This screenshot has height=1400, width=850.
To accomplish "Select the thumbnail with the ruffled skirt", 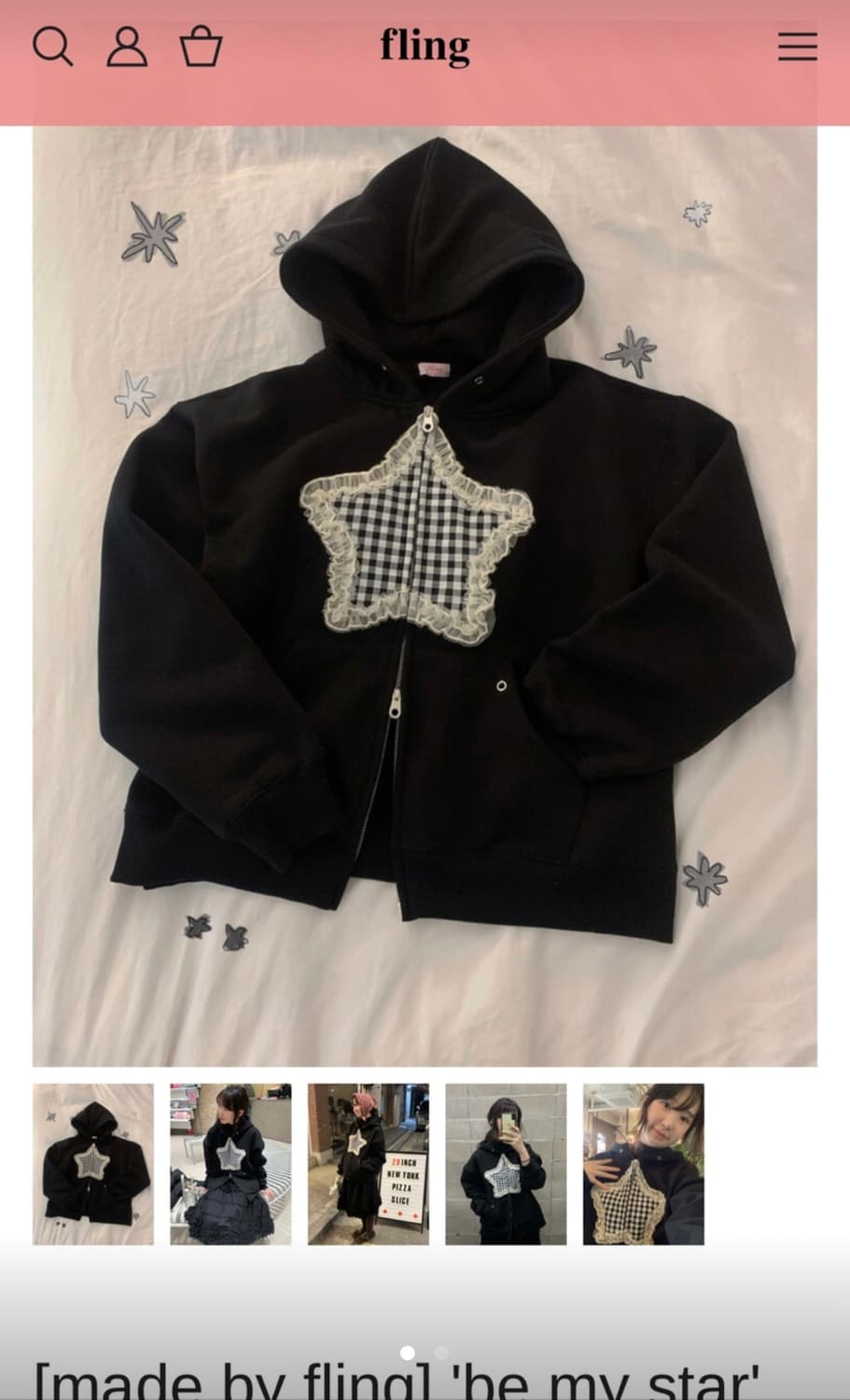I will coord(230,1164).
